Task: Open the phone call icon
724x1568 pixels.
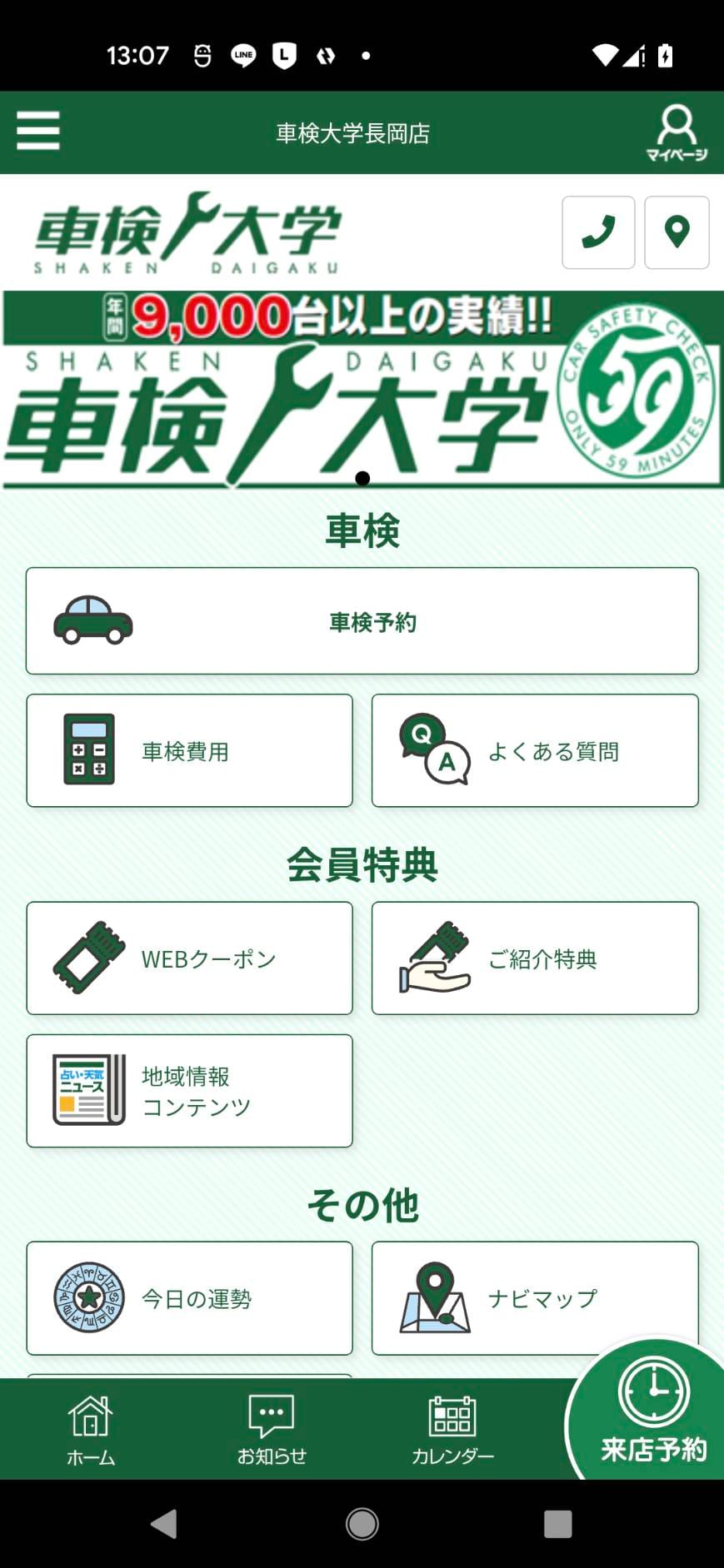Action: click(598, 232)
